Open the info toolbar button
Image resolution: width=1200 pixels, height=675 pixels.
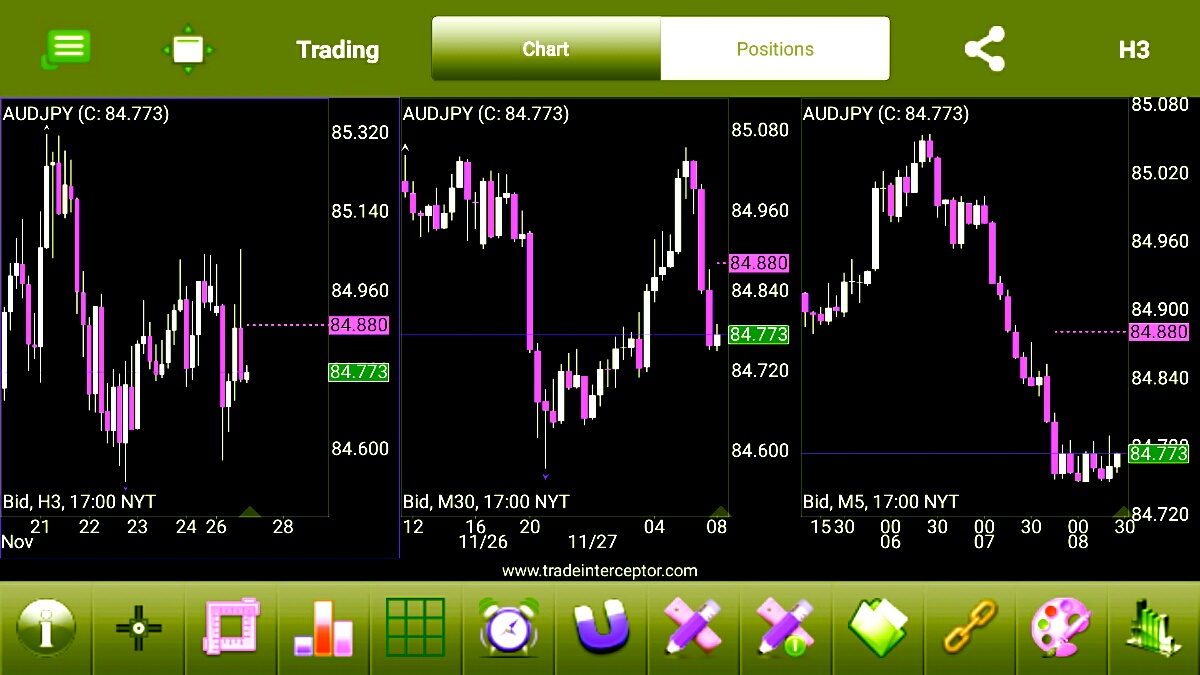click(46, 629)
